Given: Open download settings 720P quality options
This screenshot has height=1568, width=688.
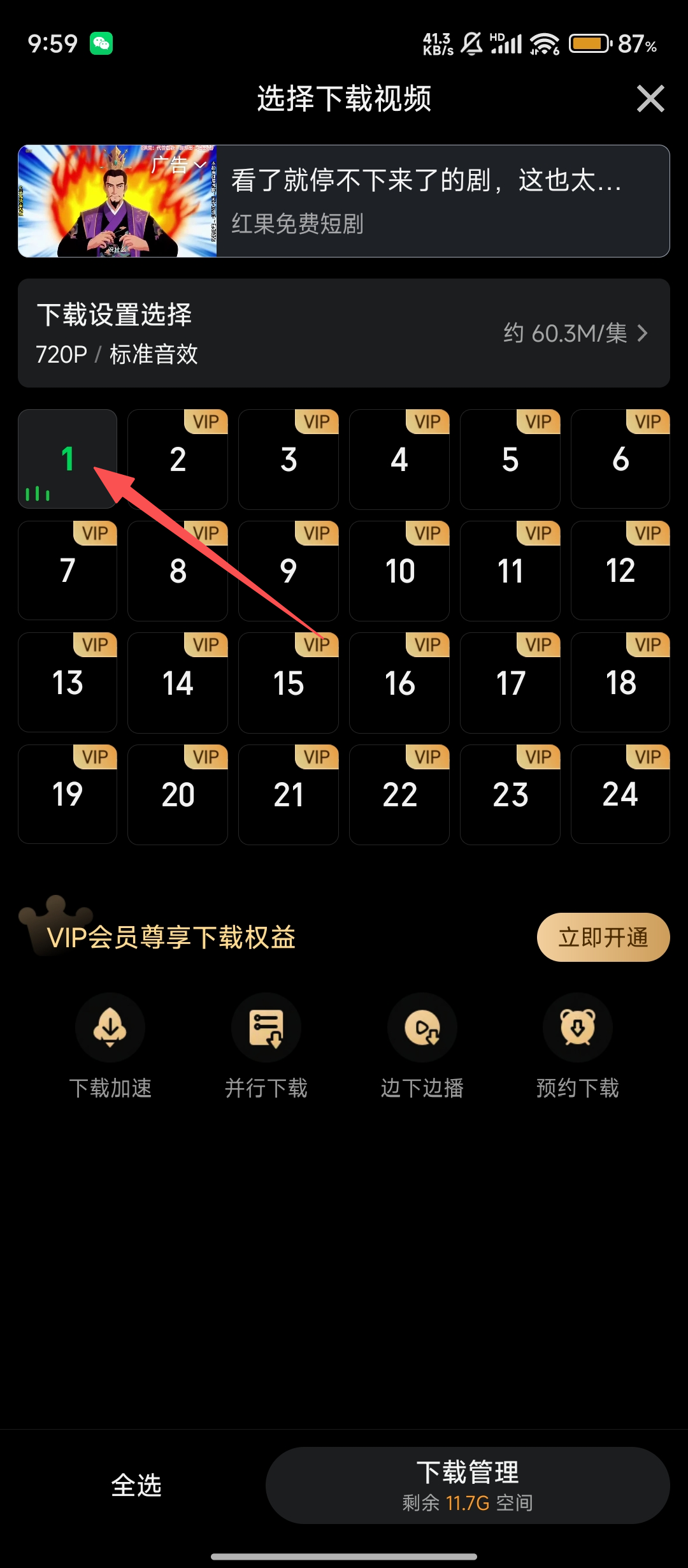Looking at the screenshot, I should click(x=344, y=333).
